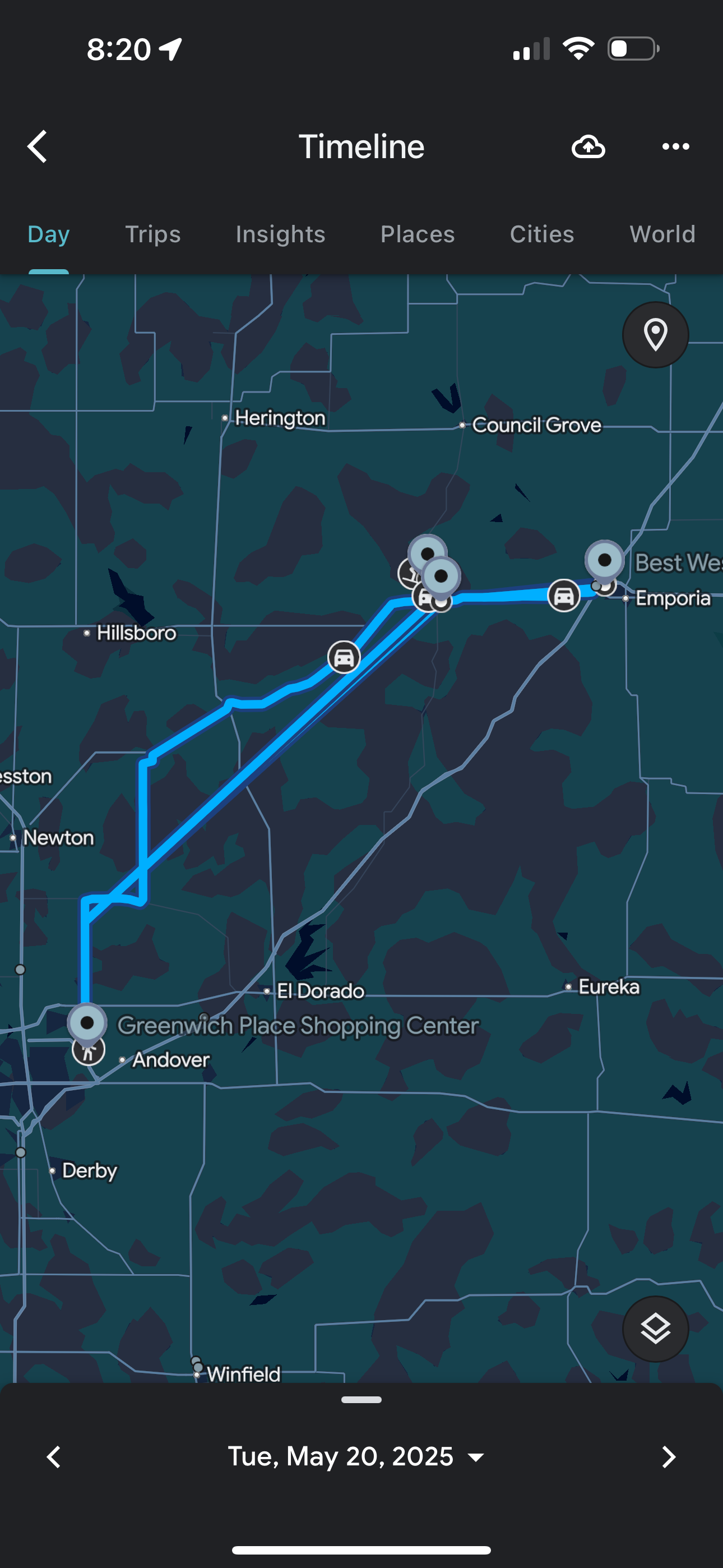723x1568 pixels.
Task: Switch to the World tab
Action: [662, 234]
